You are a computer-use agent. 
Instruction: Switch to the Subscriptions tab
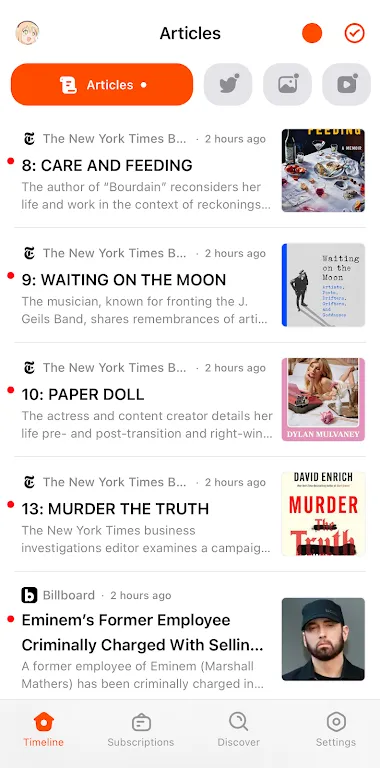[x=141, y=730]
